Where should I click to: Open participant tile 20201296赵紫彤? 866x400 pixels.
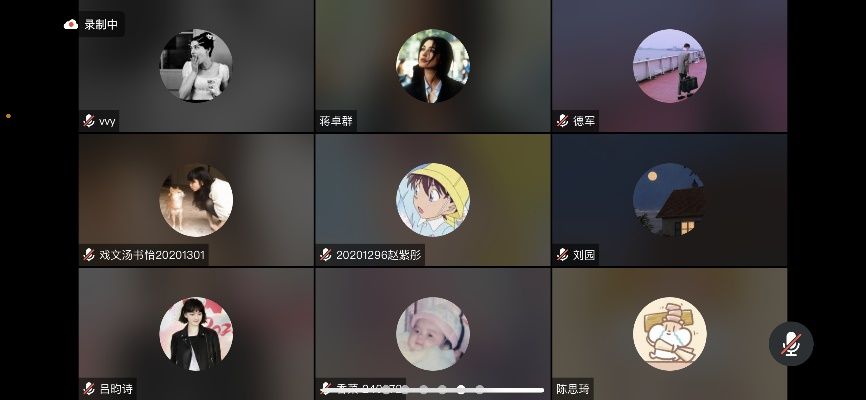click(x=432, y=200)
